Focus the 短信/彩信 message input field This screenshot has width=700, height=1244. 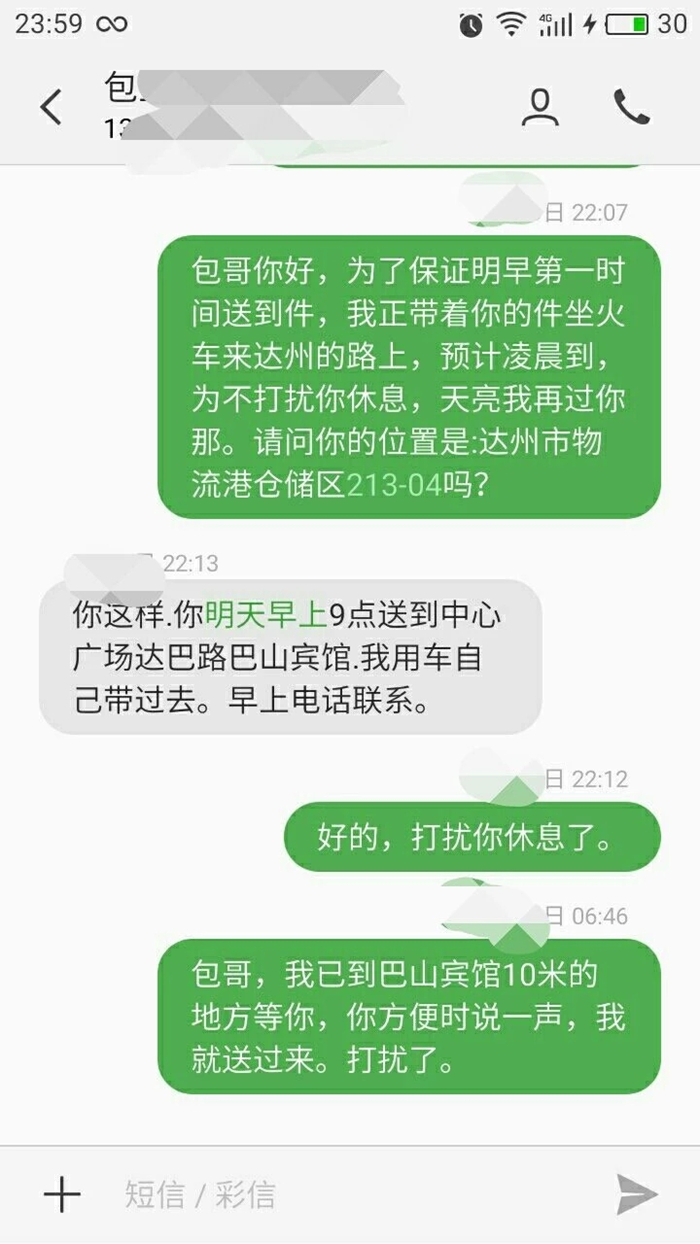tap(350, 1194)
